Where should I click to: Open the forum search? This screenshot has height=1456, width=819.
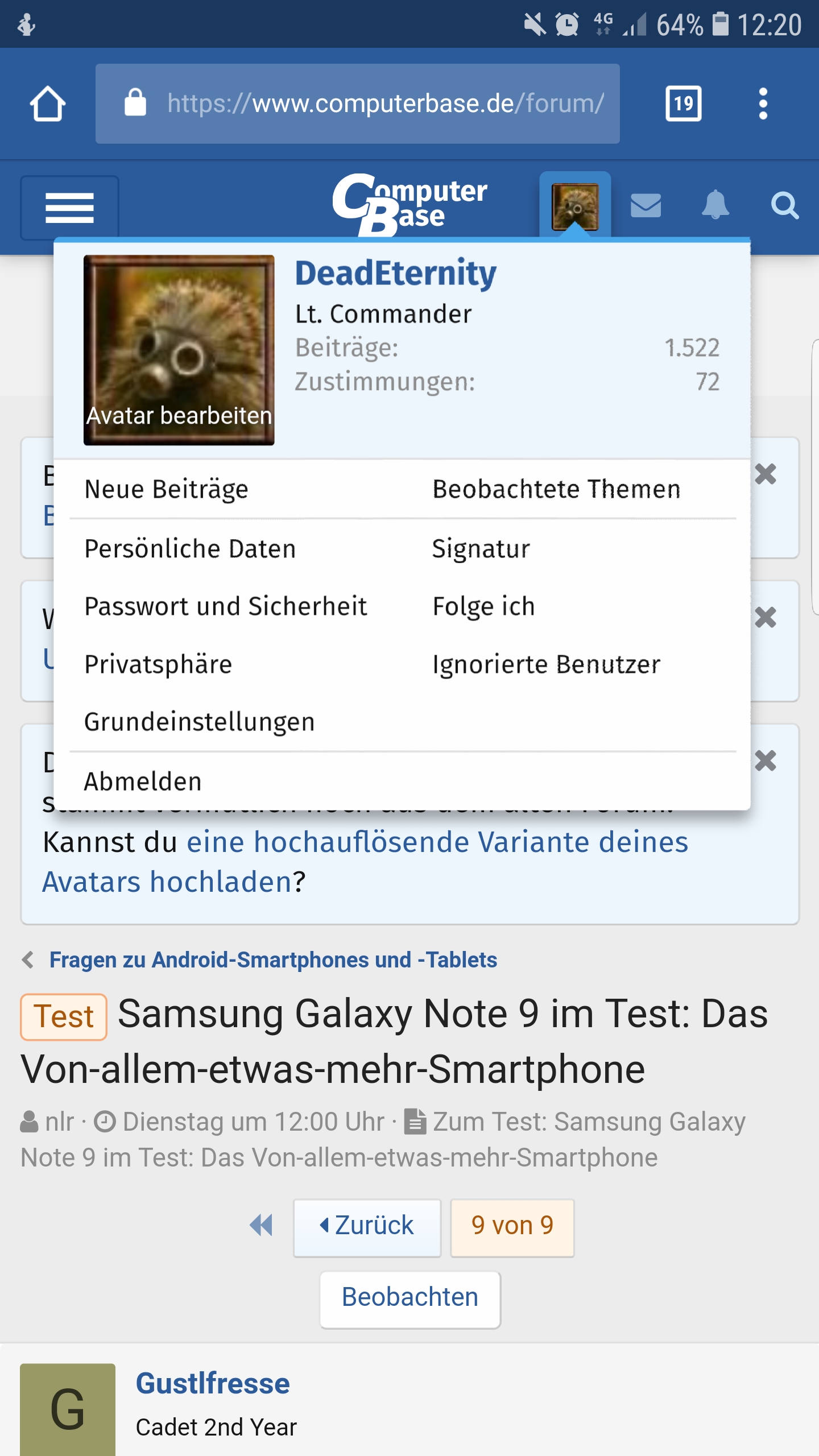(x=784, y=205)
